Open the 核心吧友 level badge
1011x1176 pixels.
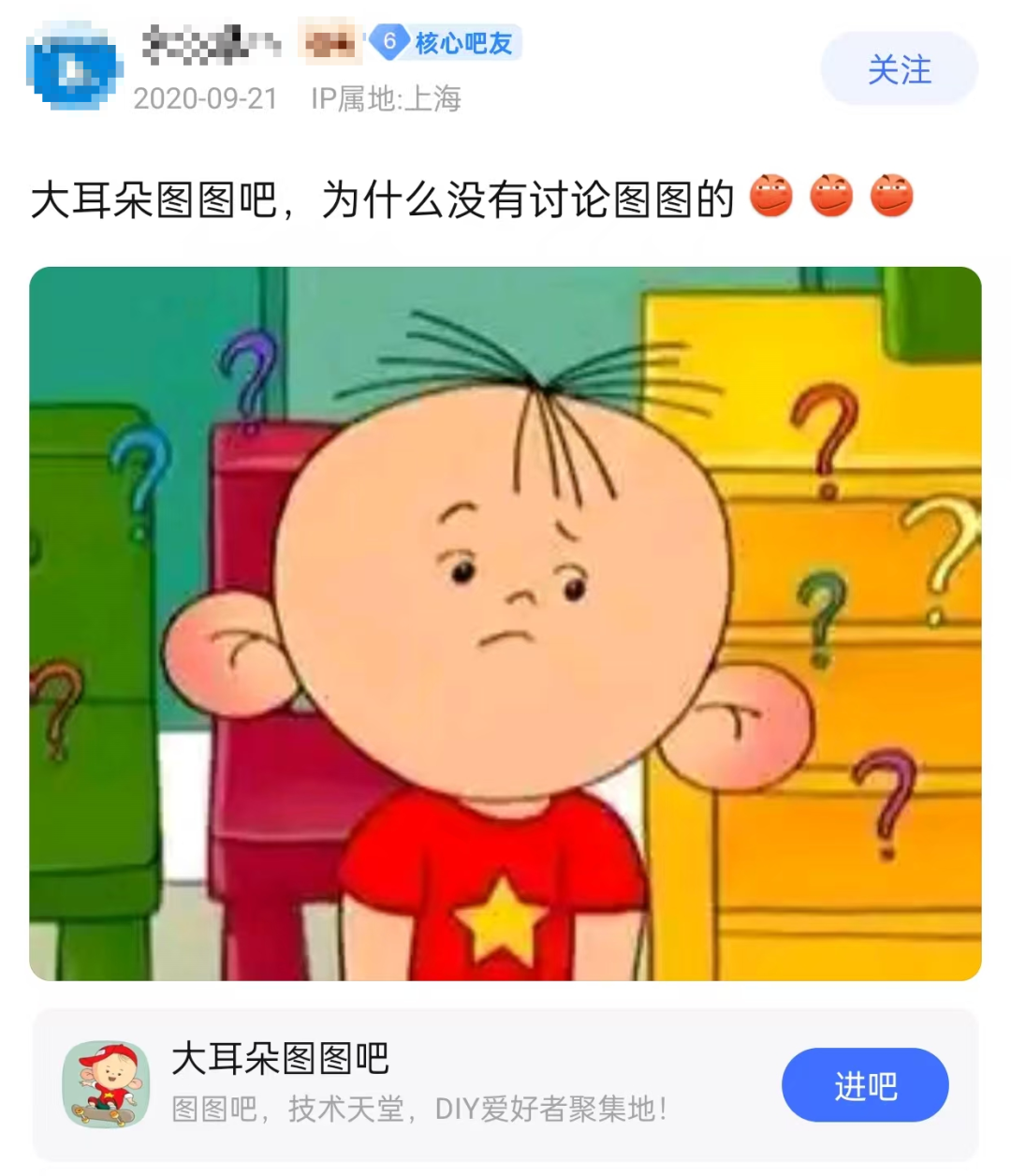click(446, 42)
